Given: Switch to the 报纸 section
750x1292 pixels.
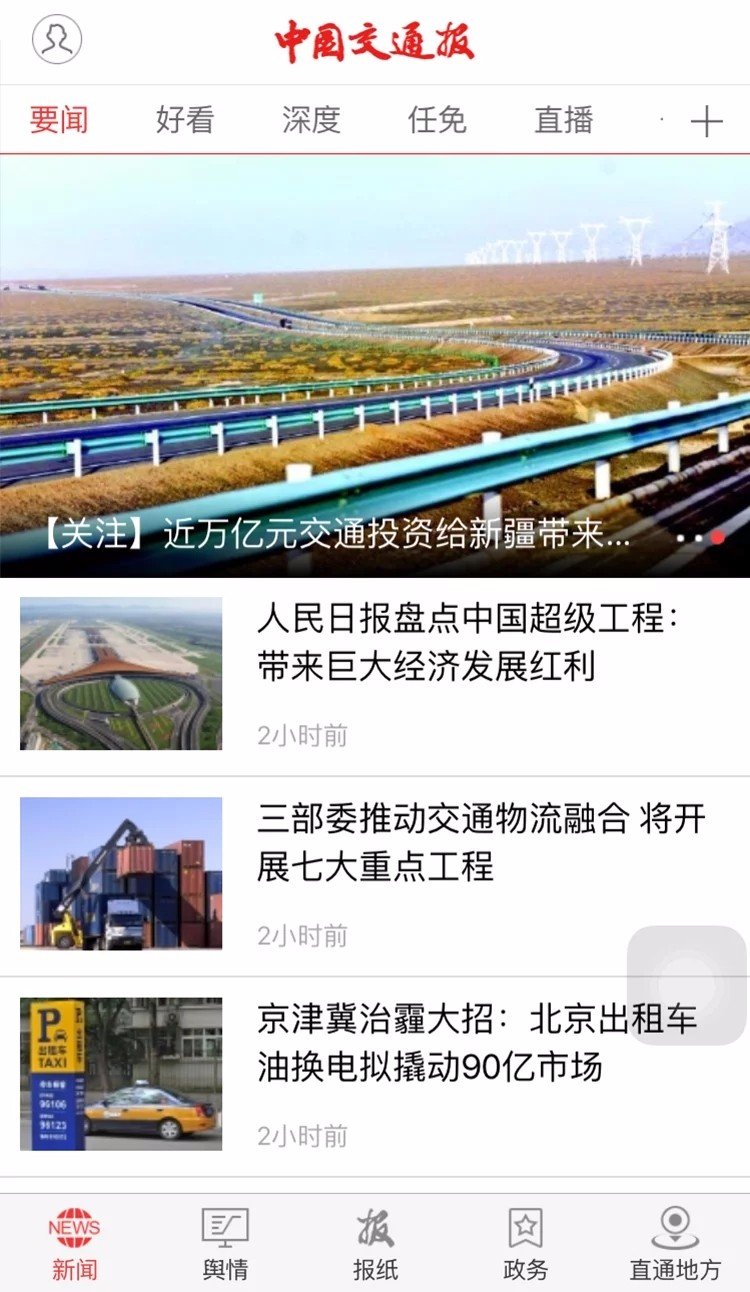Looking at the screenshot, I should (x=375, y=1243).
